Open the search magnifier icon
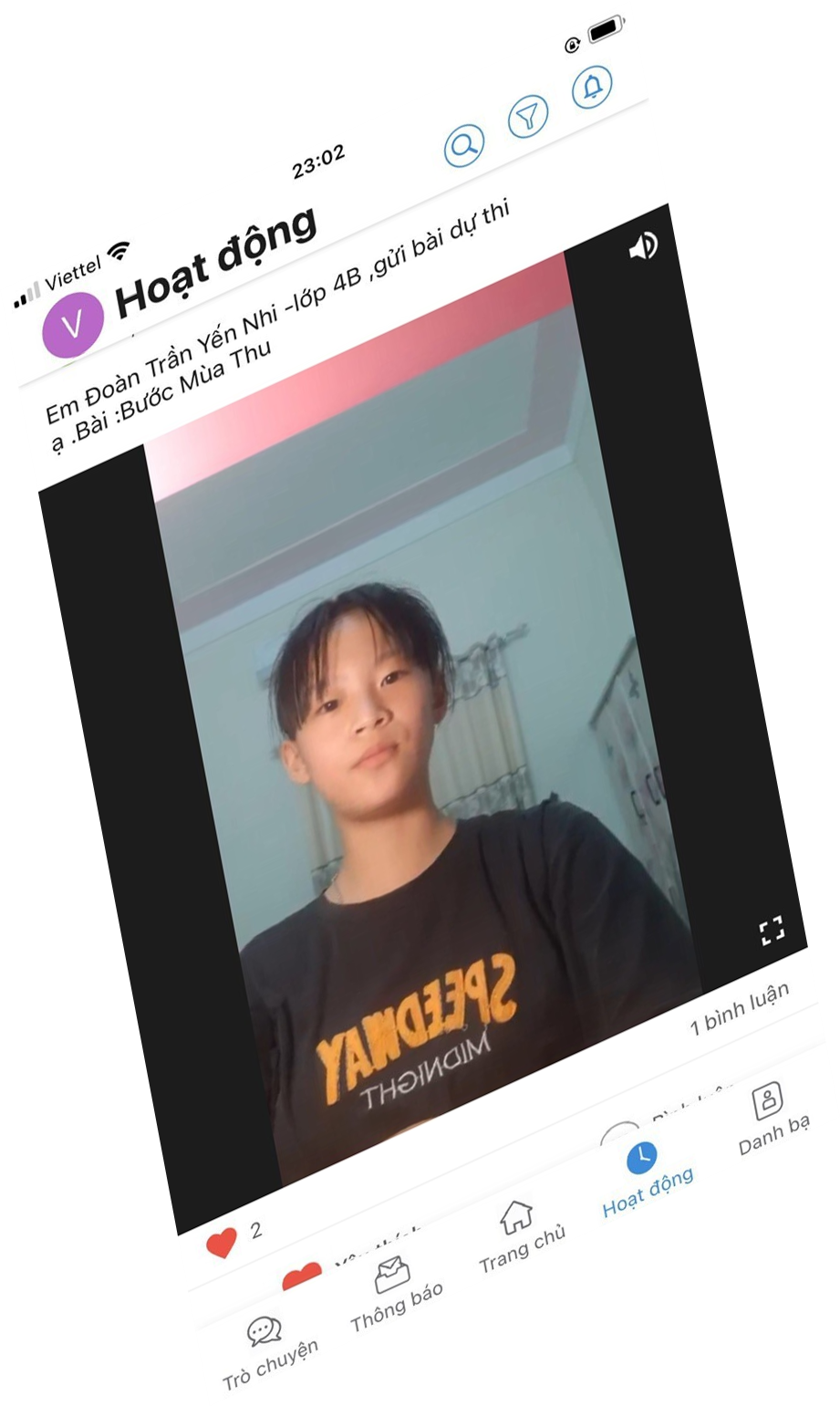Viewport: 840px width, 1406px height. (x=464, y=145)
